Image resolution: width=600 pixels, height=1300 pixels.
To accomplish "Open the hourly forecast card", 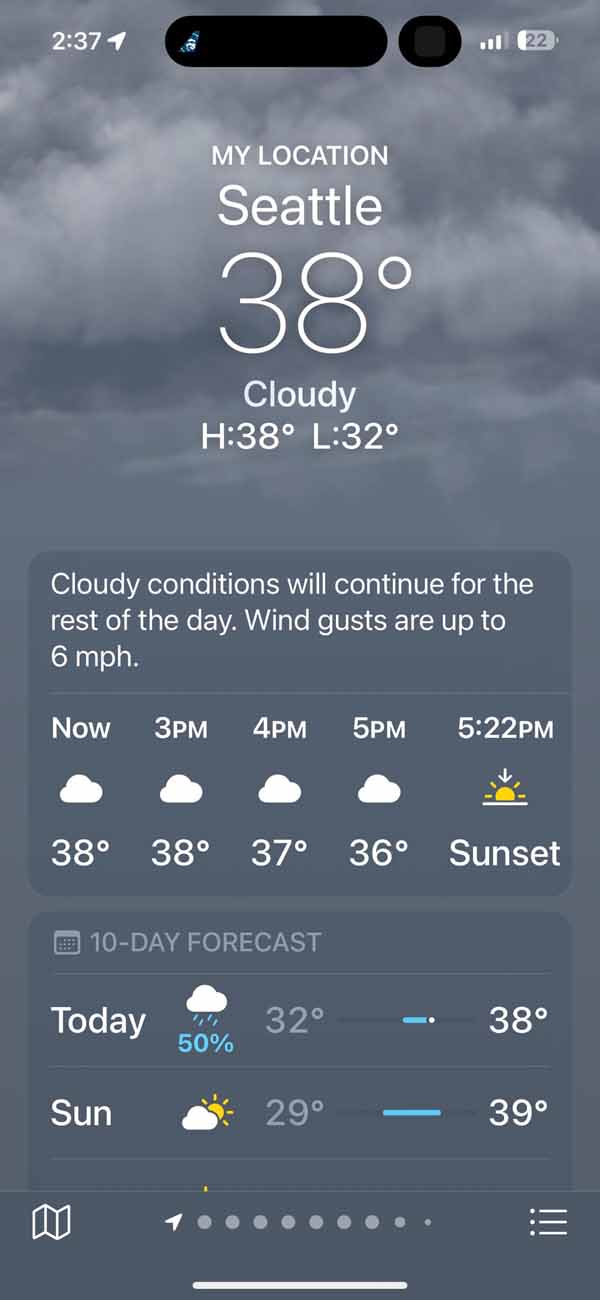I will (300, 790).
